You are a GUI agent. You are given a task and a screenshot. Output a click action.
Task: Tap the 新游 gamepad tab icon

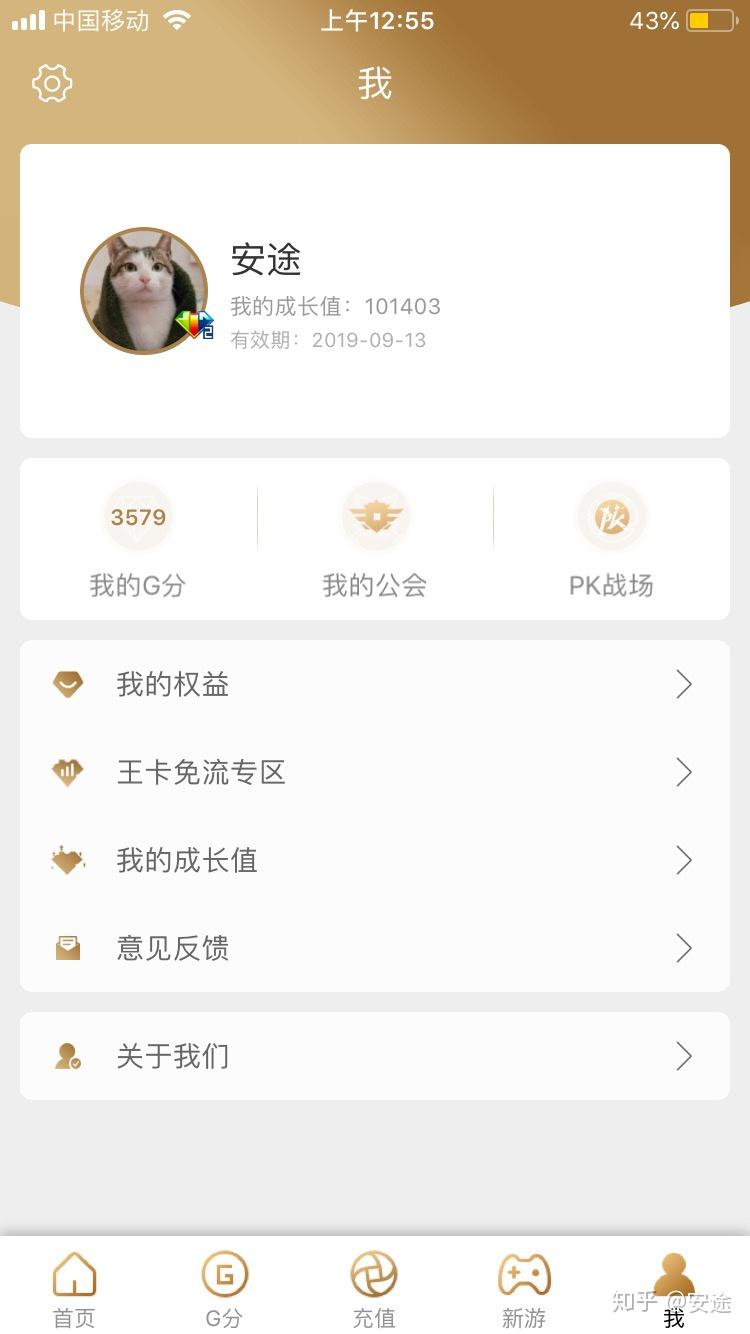click(x=525, y=1272)
